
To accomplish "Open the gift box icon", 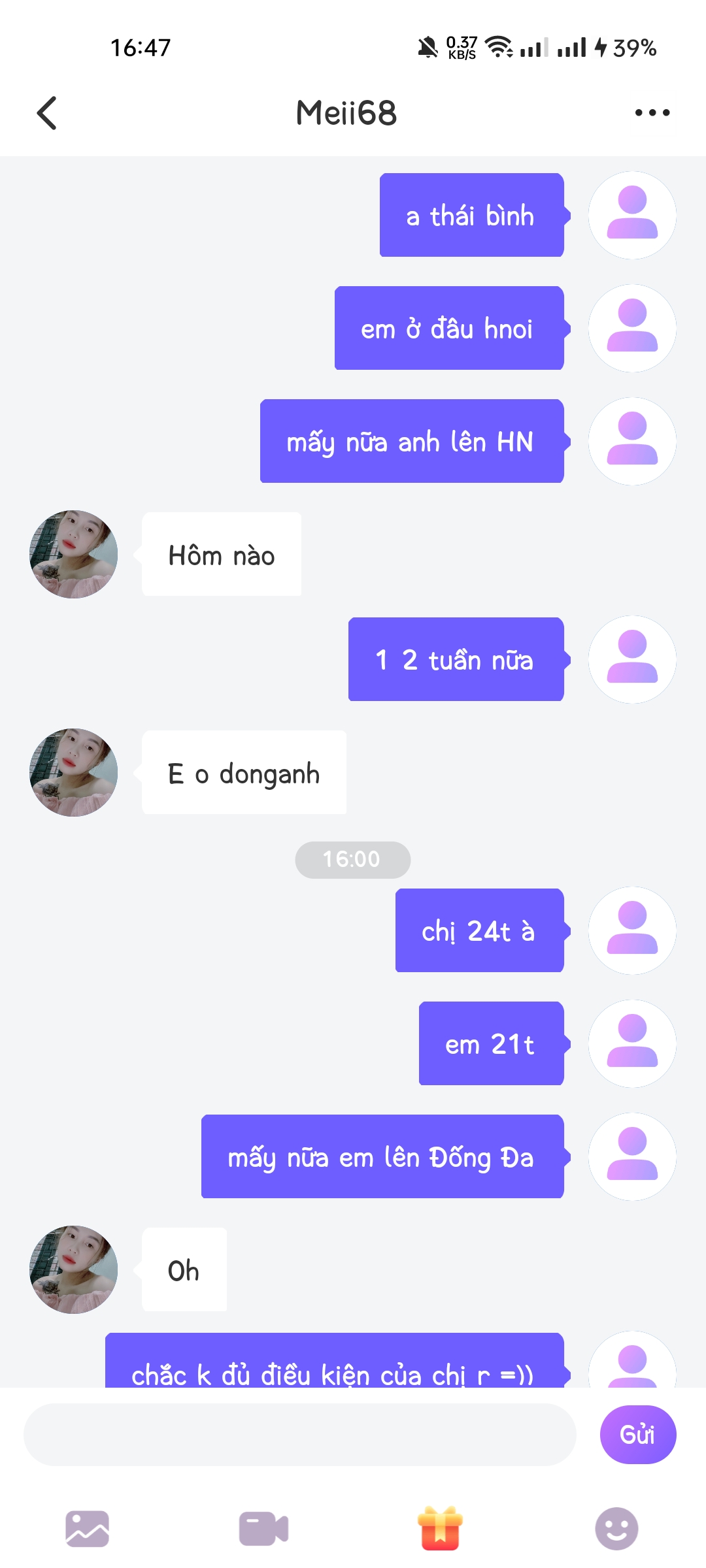I will tap(441, 1528).
